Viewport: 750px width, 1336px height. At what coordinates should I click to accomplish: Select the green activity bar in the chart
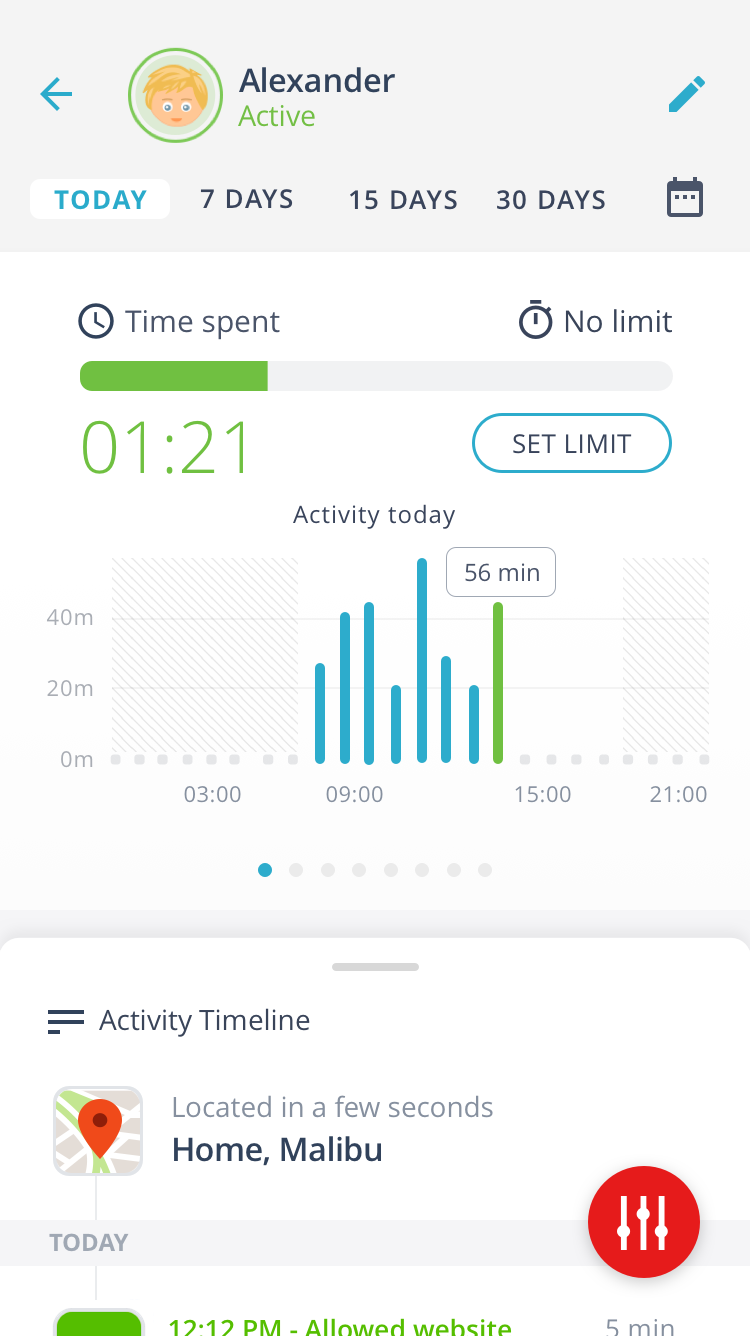click(x=498, y=683)
